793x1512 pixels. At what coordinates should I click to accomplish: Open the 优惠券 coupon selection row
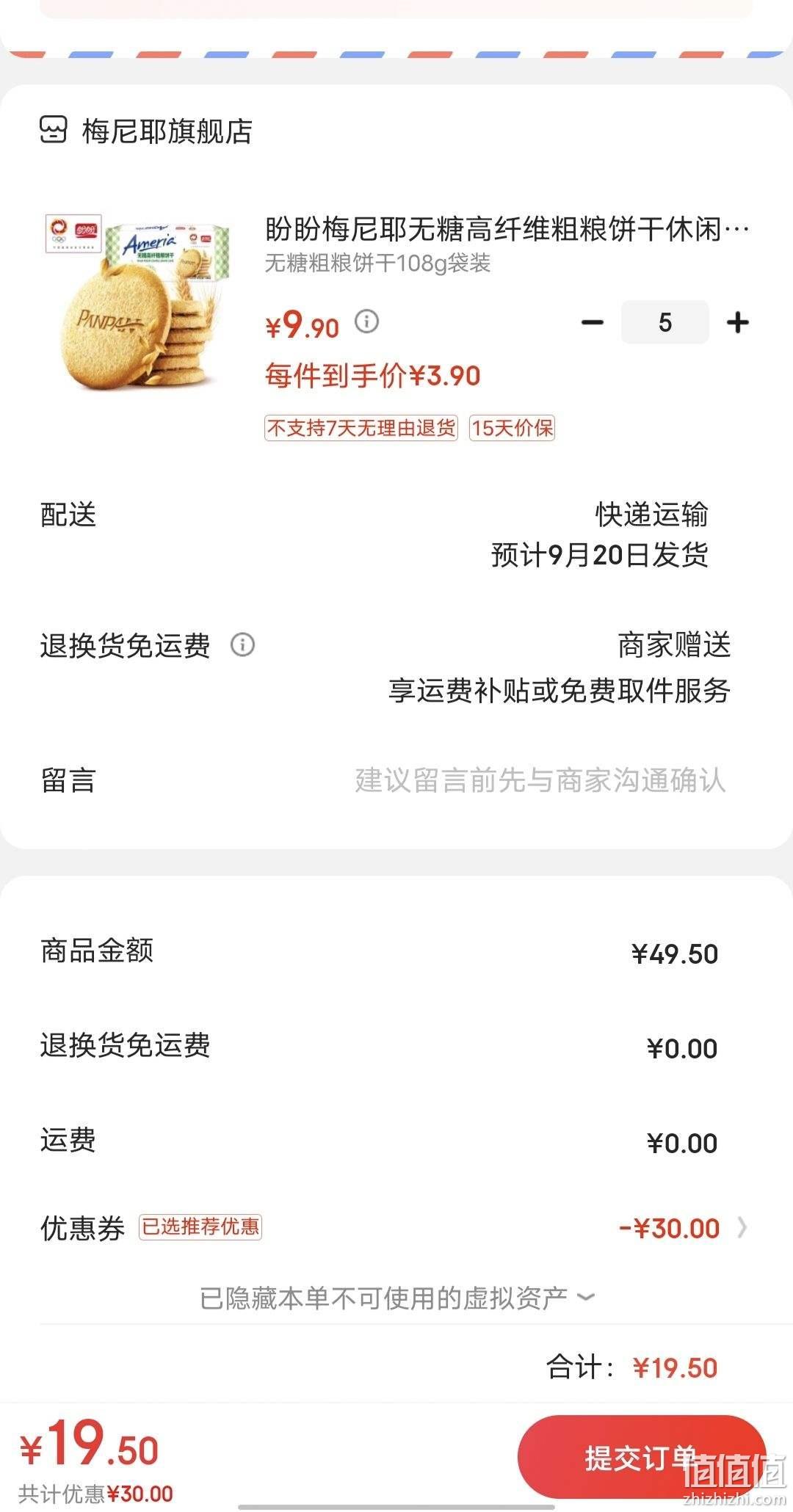(x=396, y=1228)
